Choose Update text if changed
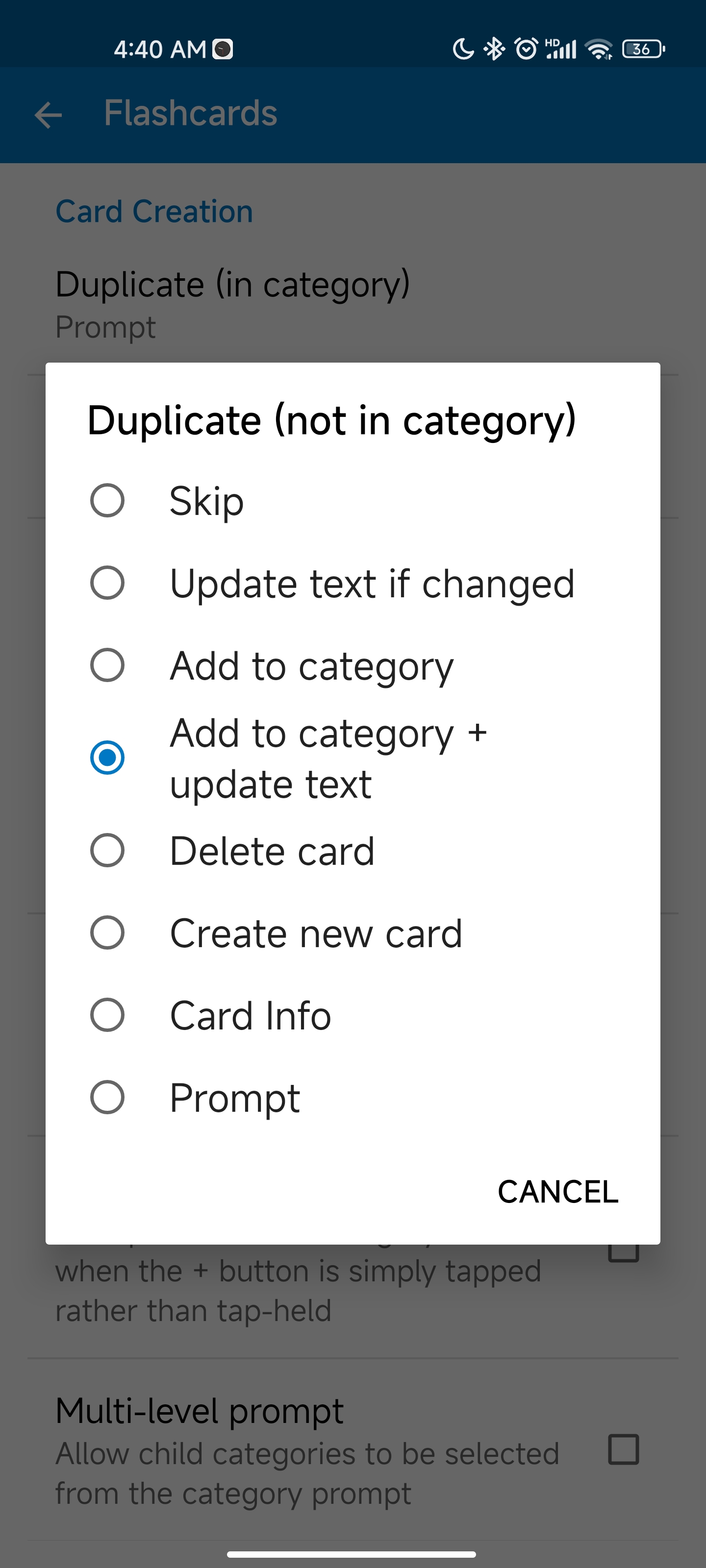Image resolution: width=706 pixels, height=1568 pixels. 107,583
